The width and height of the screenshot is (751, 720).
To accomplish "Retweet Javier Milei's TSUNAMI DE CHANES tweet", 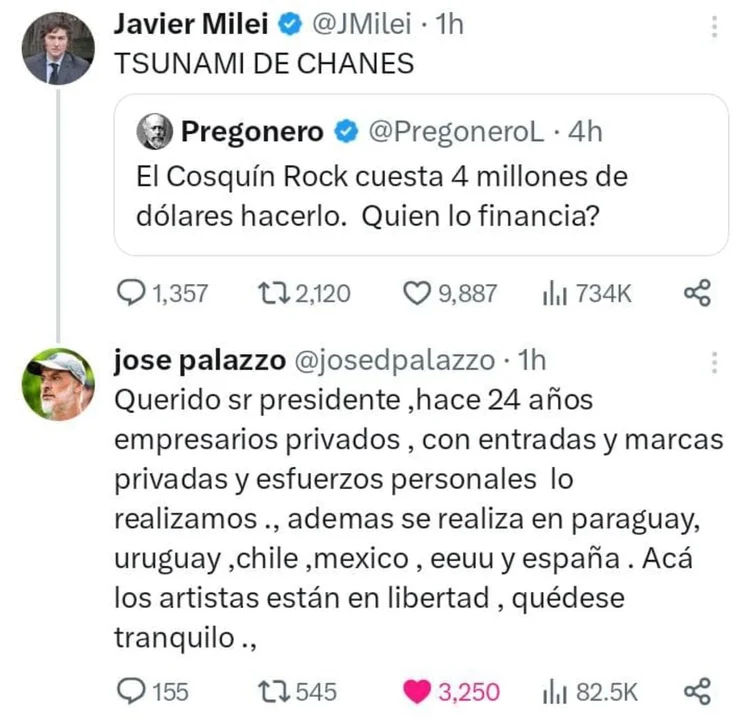I will pyautogui.click(x=272, y=293).
